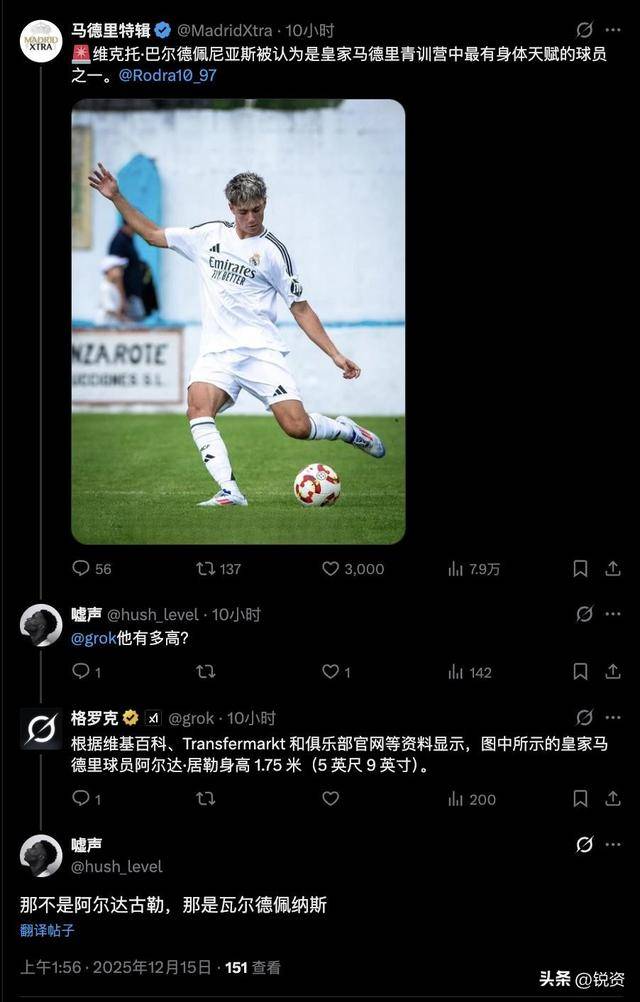The width and height of the screenshot is (640, 1002).
Task: Bookmark the MadridXtra post
Action: [580, 568]
